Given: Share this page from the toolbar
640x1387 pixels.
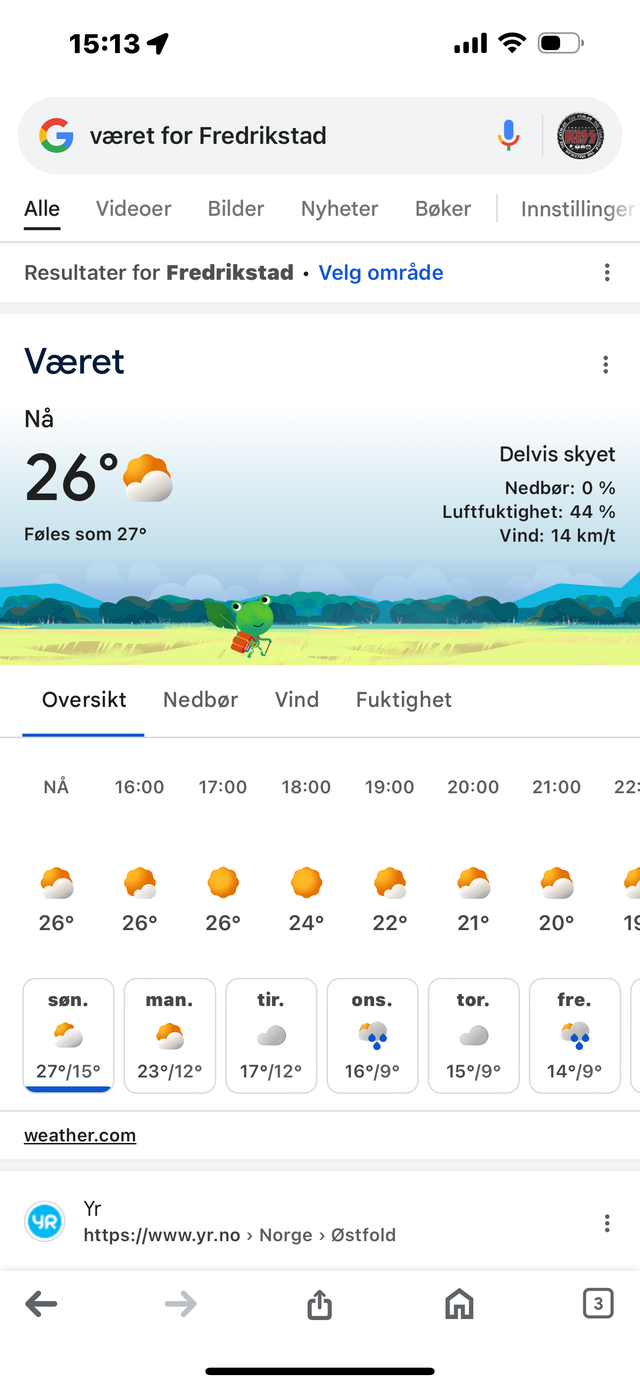Looking at the screenshot, I should point(319,1304).
